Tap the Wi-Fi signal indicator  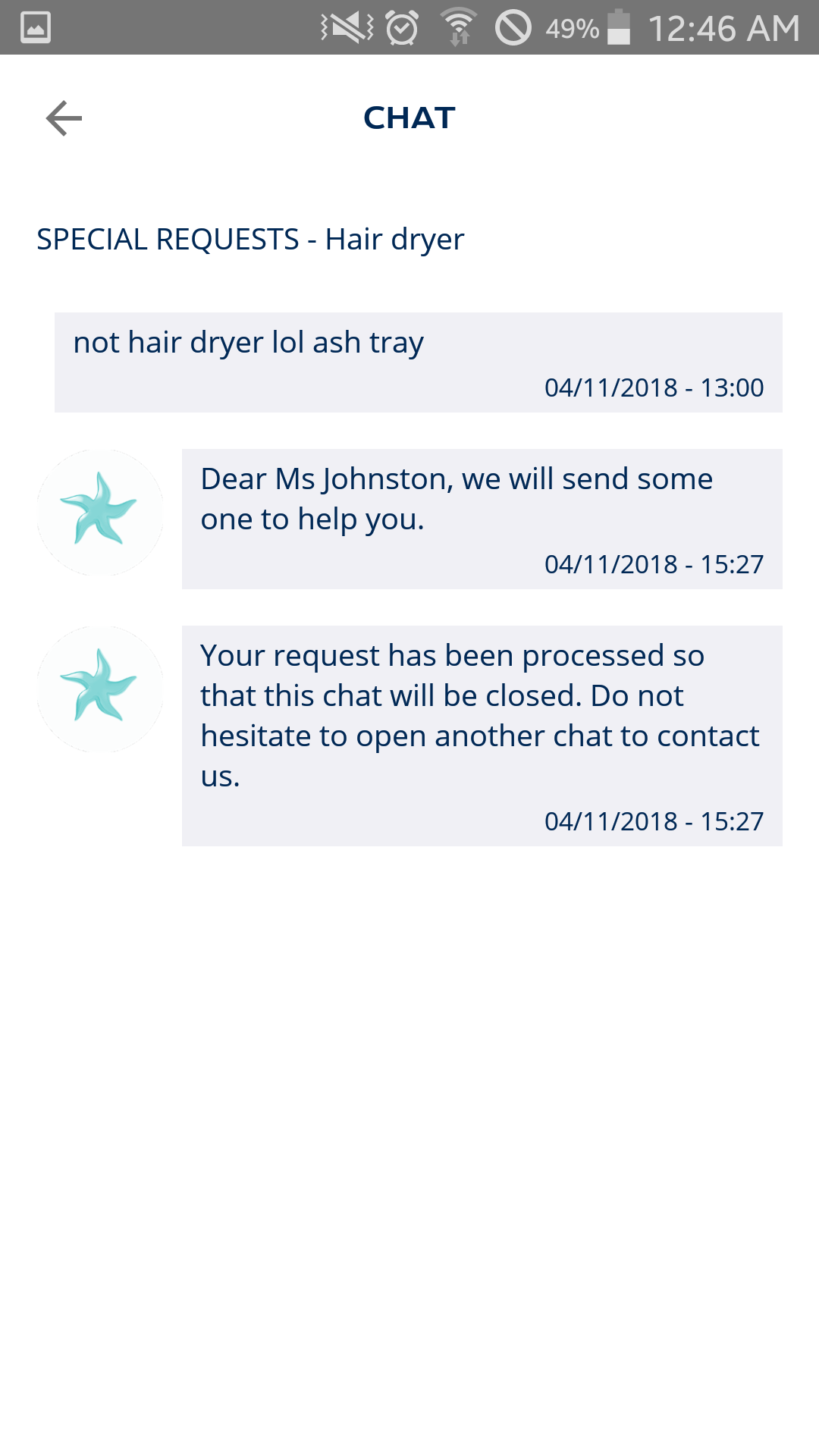[x=459, y=27]
